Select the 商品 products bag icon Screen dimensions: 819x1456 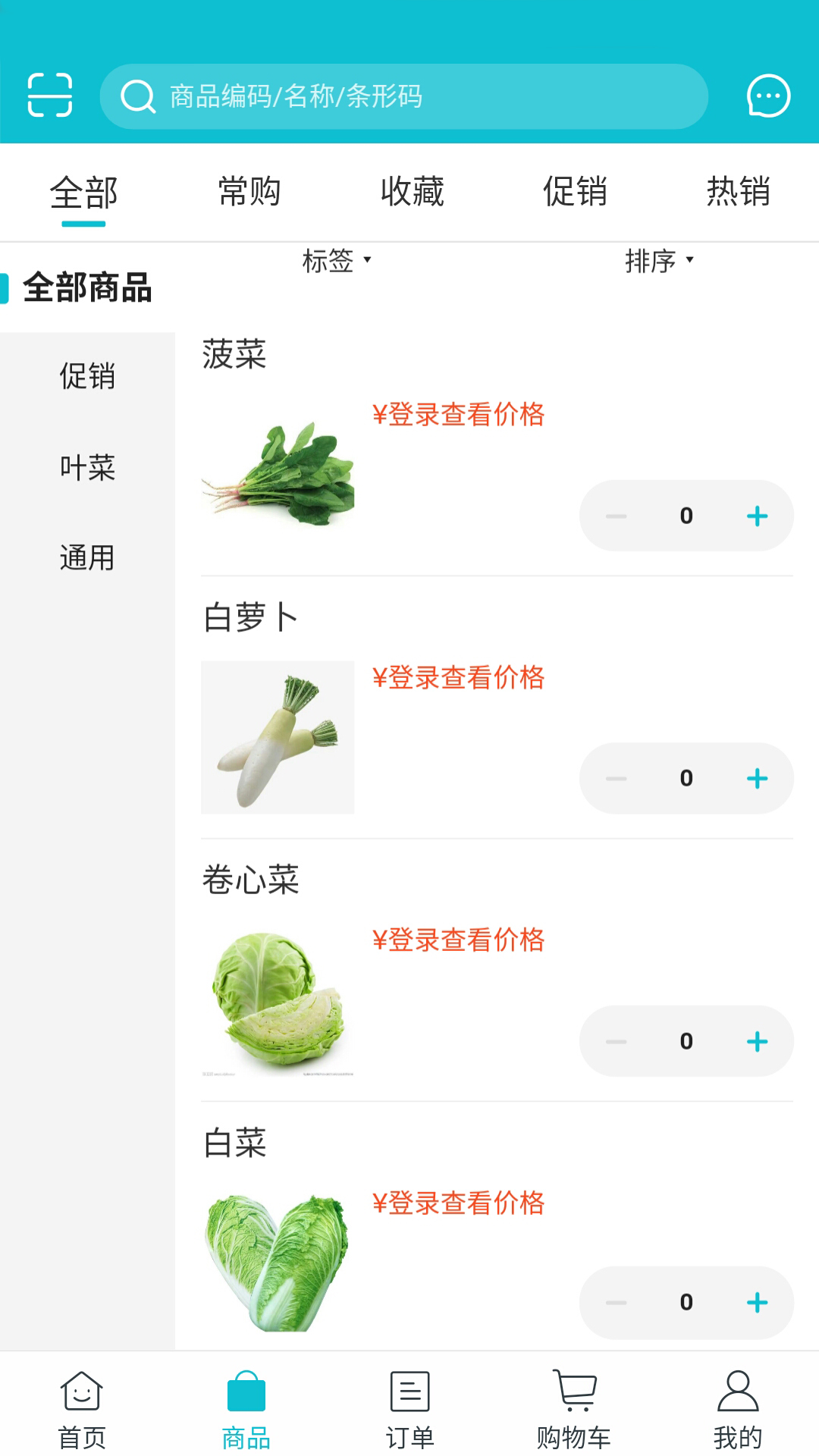point(245,1407)
